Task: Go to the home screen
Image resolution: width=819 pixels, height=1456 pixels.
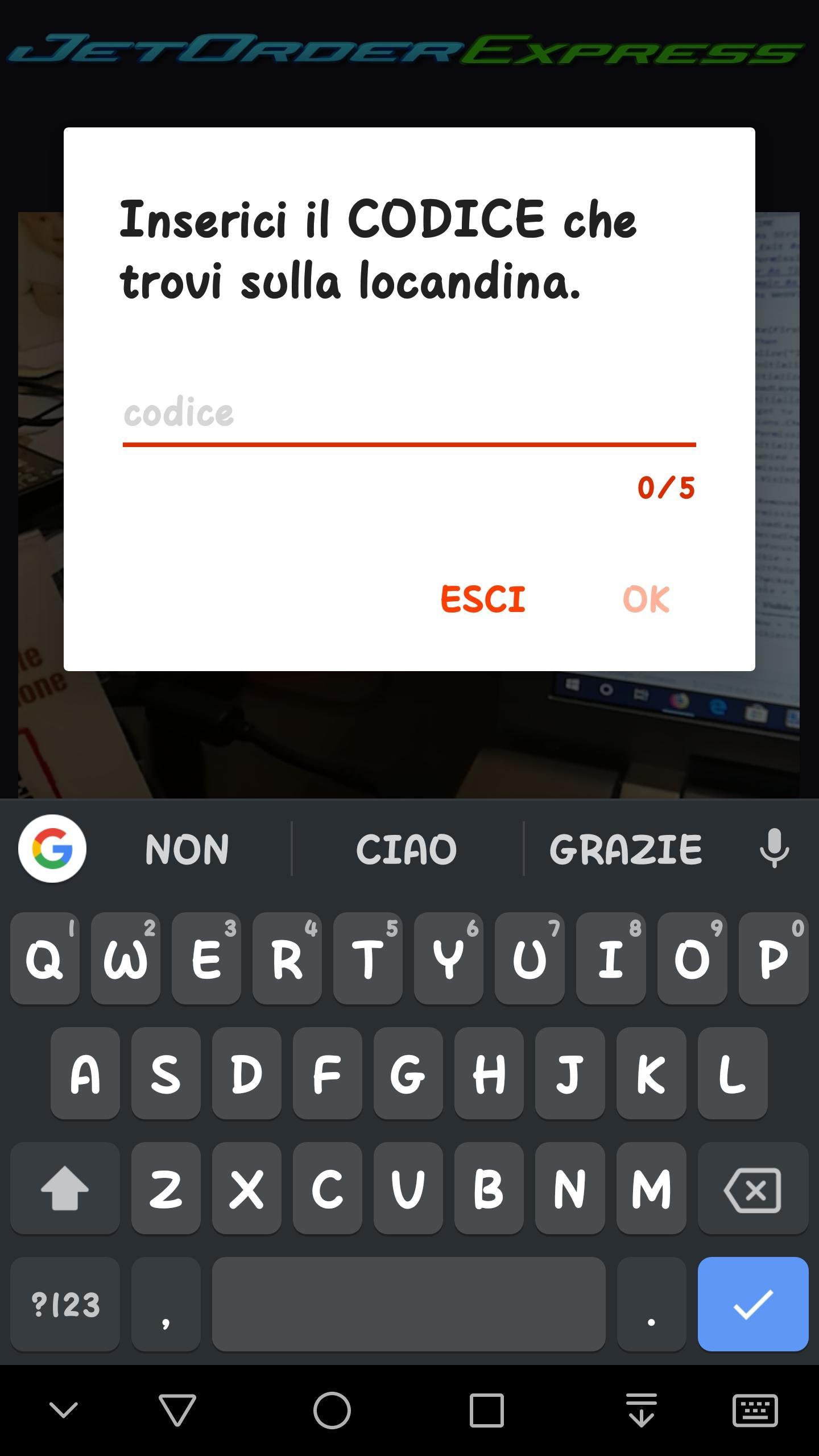Action: pos(332,1410)
